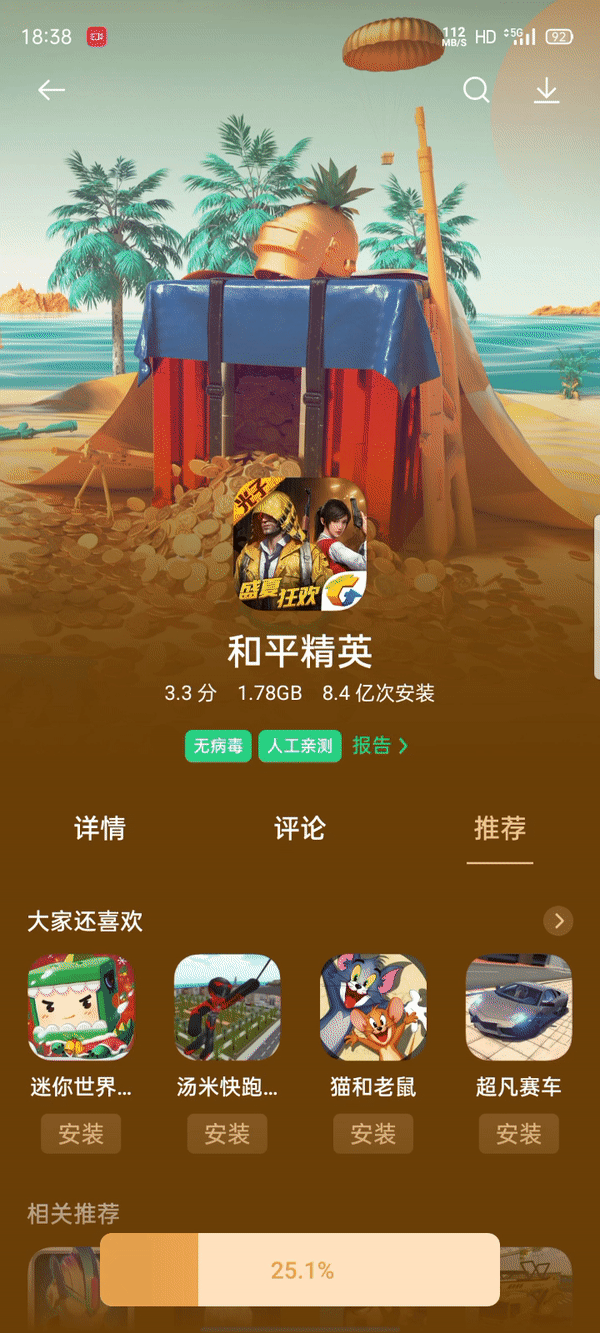The image size is (600, 1333).
Task: Open the downloads manager icon
Action: (x=546, y=91)
